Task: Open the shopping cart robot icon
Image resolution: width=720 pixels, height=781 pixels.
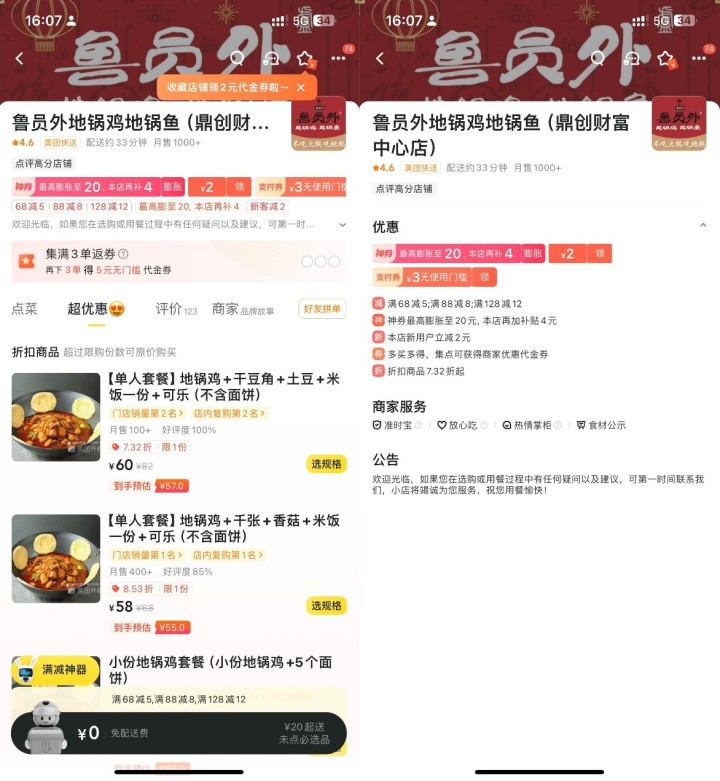Action: point(45,728)
